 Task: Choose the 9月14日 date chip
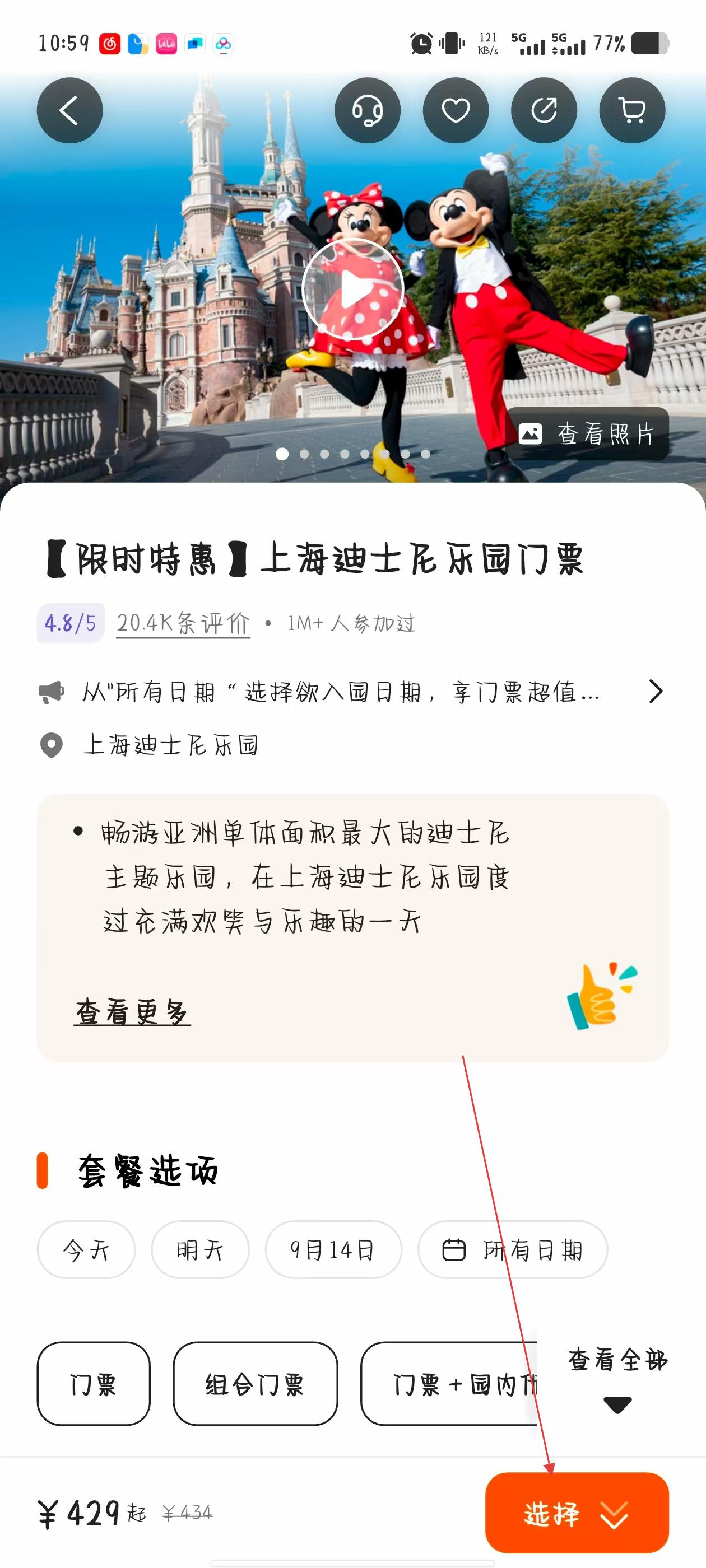pyautogui.click(x=333, y=1250)
